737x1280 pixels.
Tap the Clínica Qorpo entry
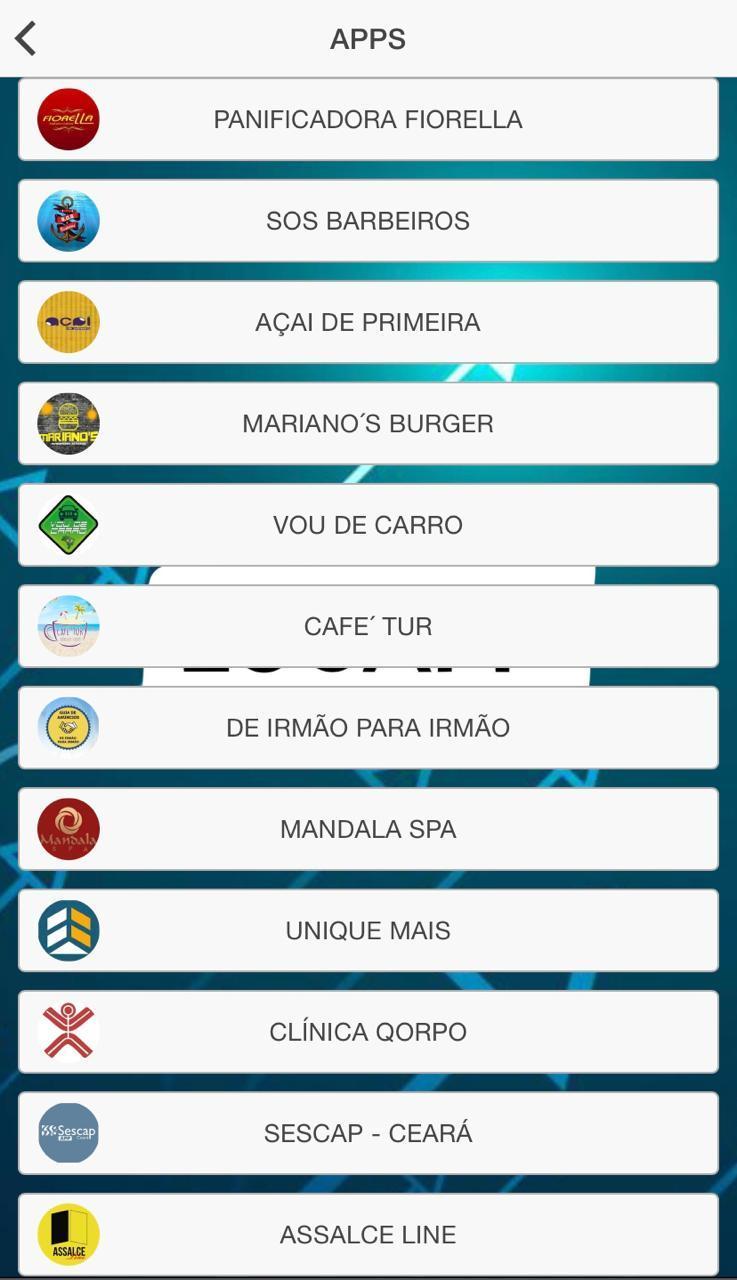pyautogui.click(x=368, y=1032)
